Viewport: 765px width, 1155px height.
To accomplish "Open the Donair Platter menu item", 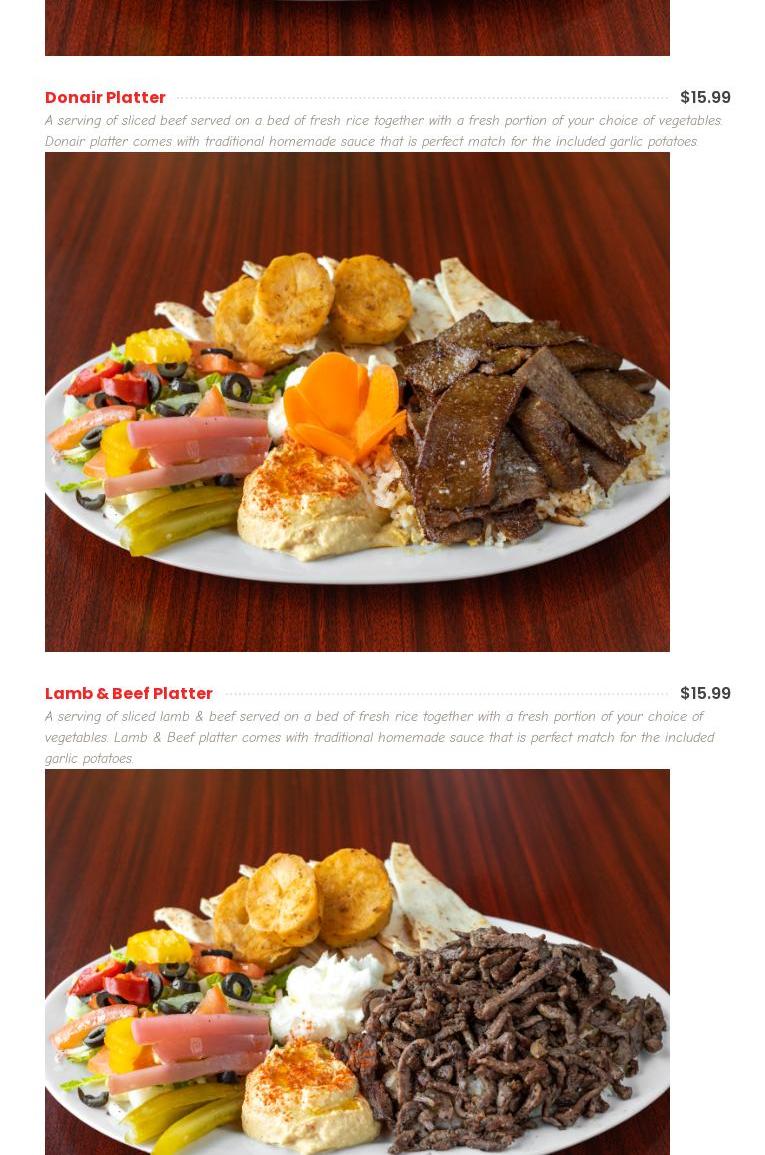I will click(105, 97).
